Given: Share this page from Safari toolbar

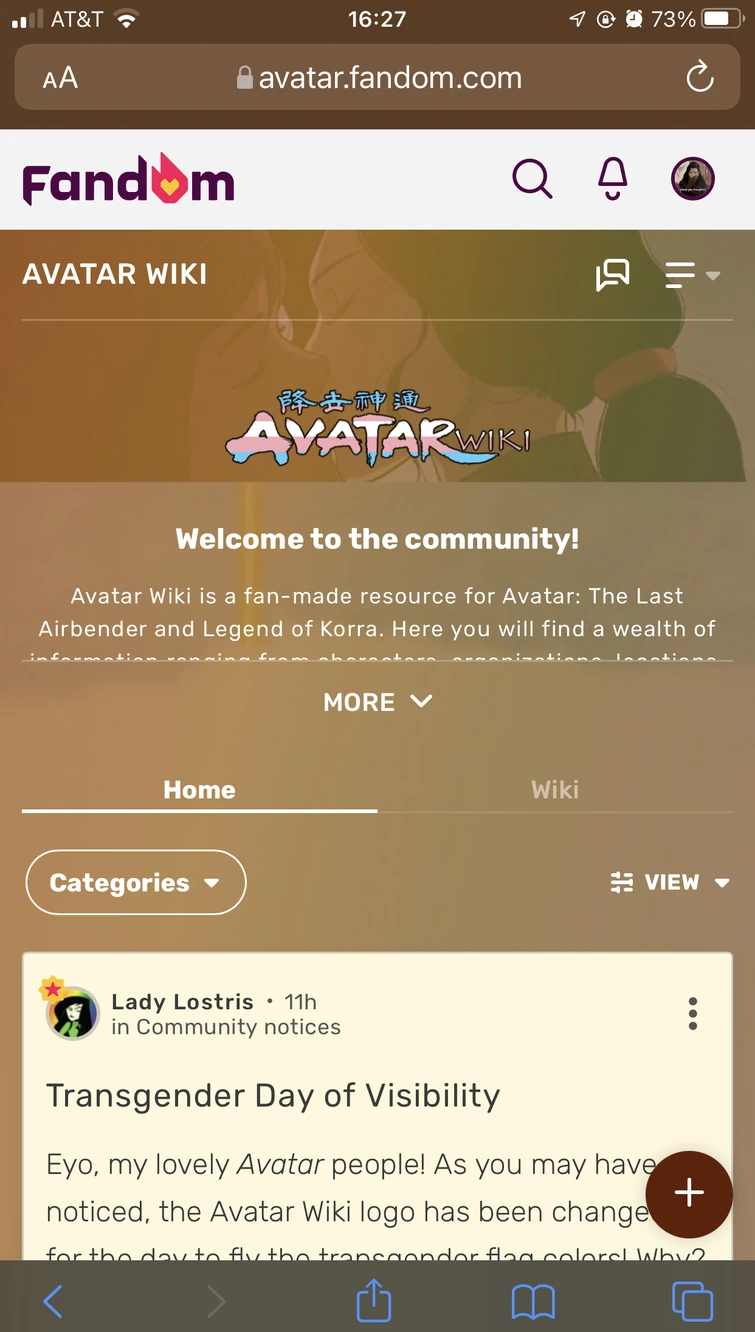Looking at the screenshot, I should pyautogui.click(x=372, y=1301).
